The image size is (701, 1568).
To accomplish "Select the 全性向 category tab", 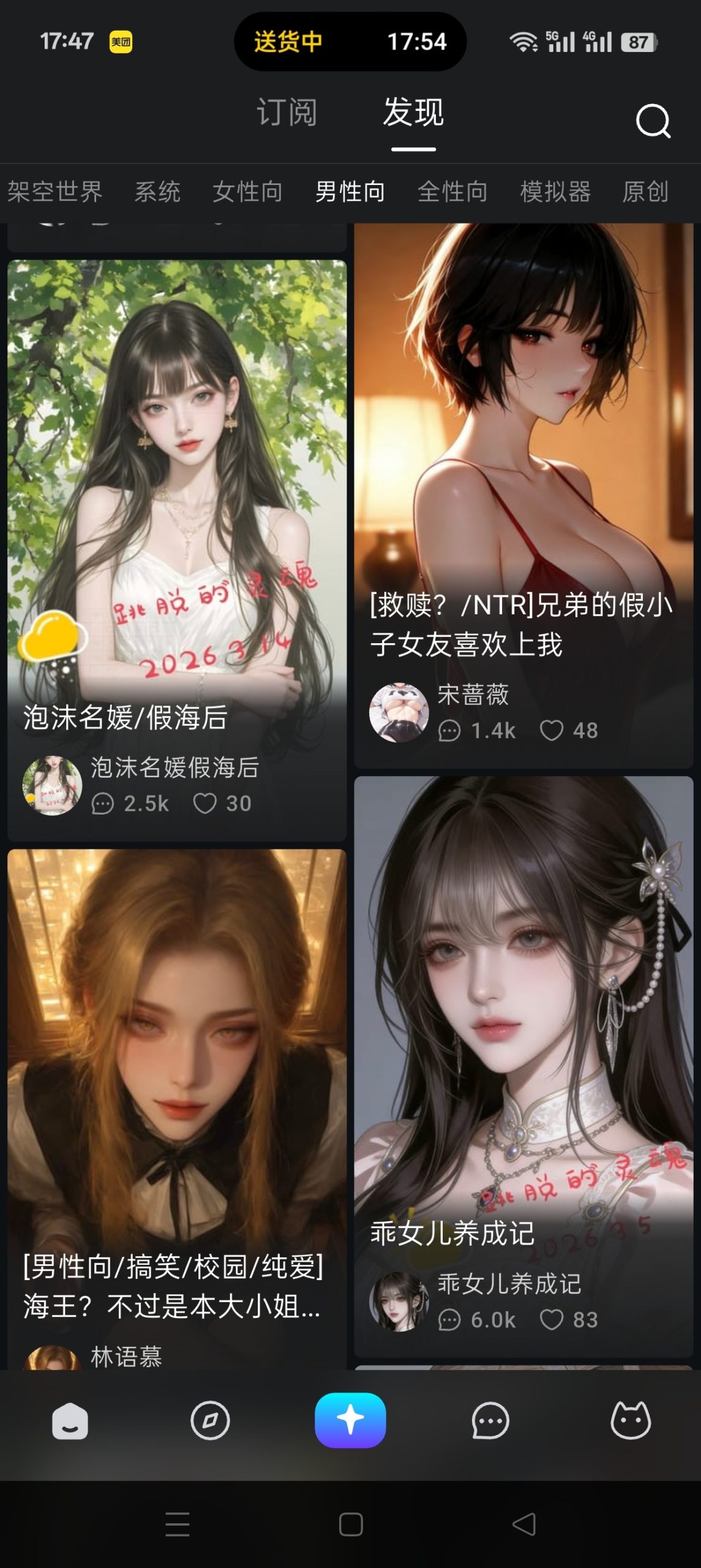I will tap(452, 192).
